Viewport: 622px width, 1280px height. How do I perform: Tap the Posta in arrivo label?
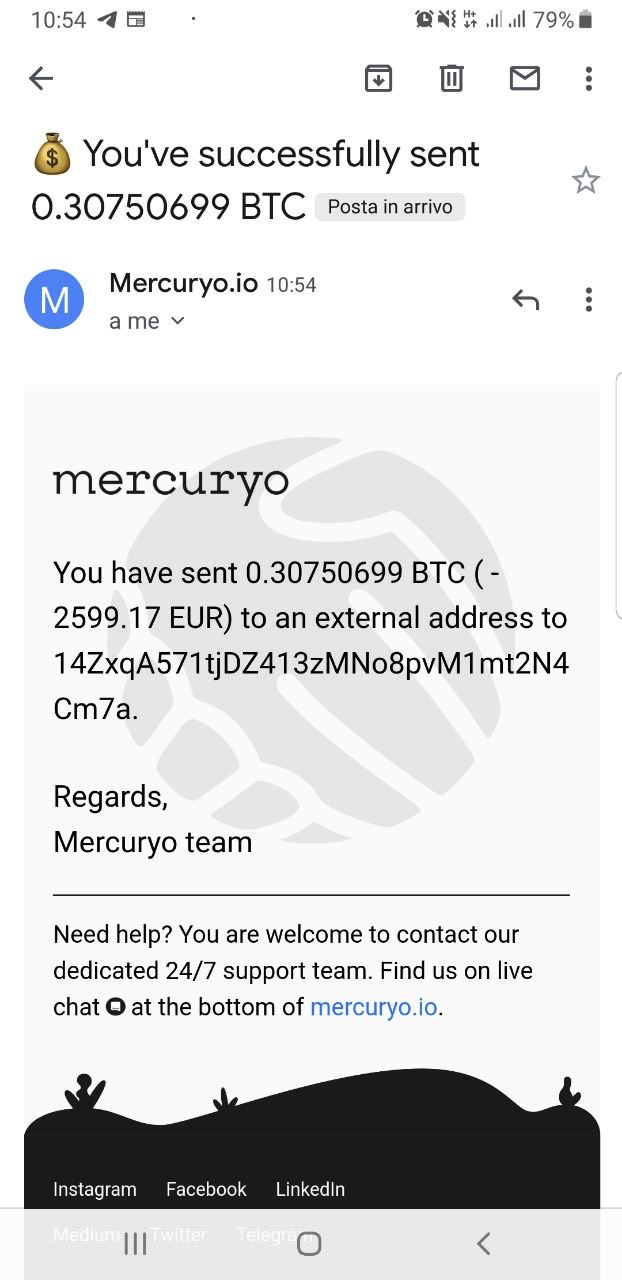[390, 207]
